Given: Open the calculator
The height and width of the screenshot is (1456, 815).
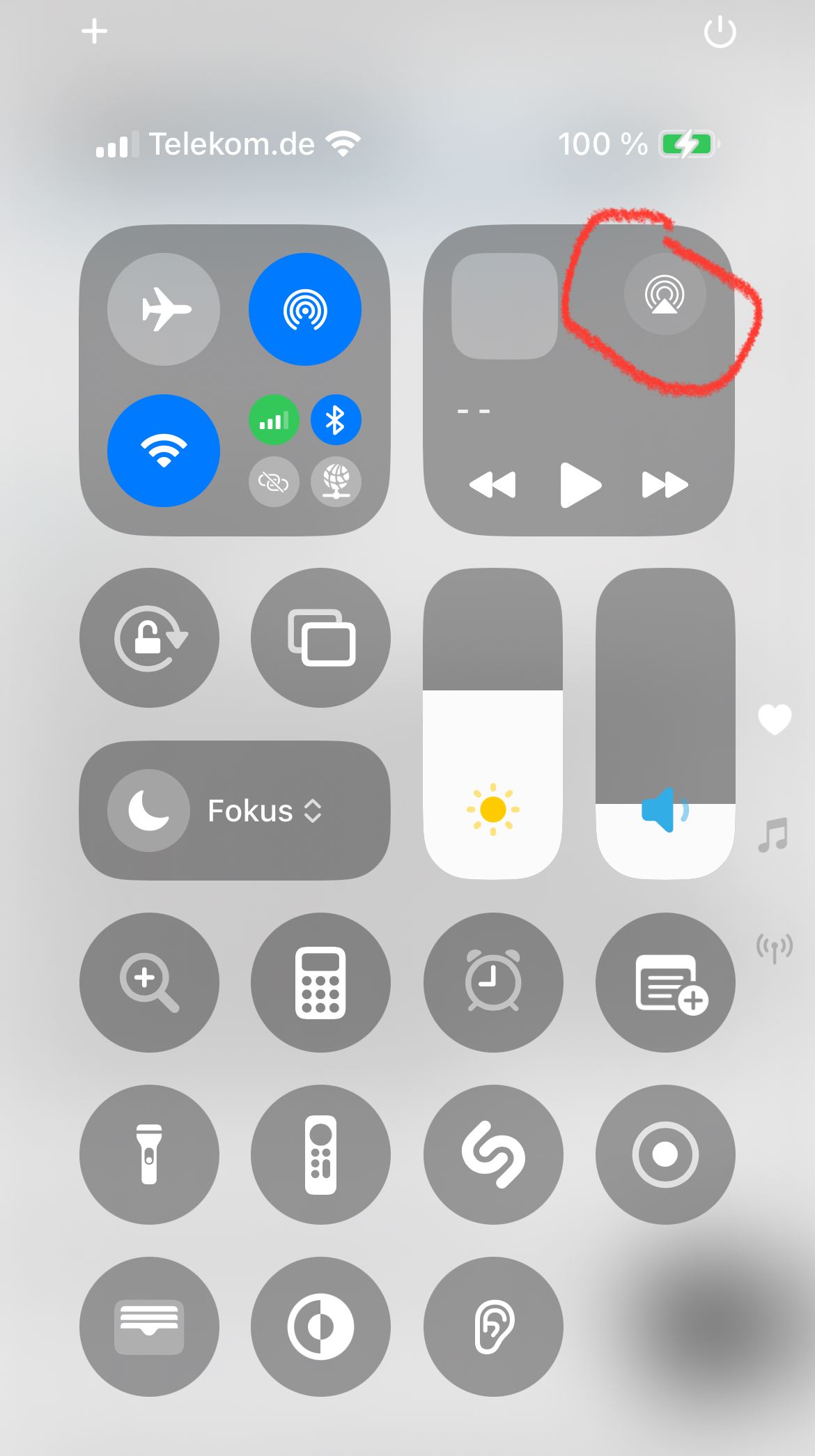Looking at the screenshot, I should [321, 982].
